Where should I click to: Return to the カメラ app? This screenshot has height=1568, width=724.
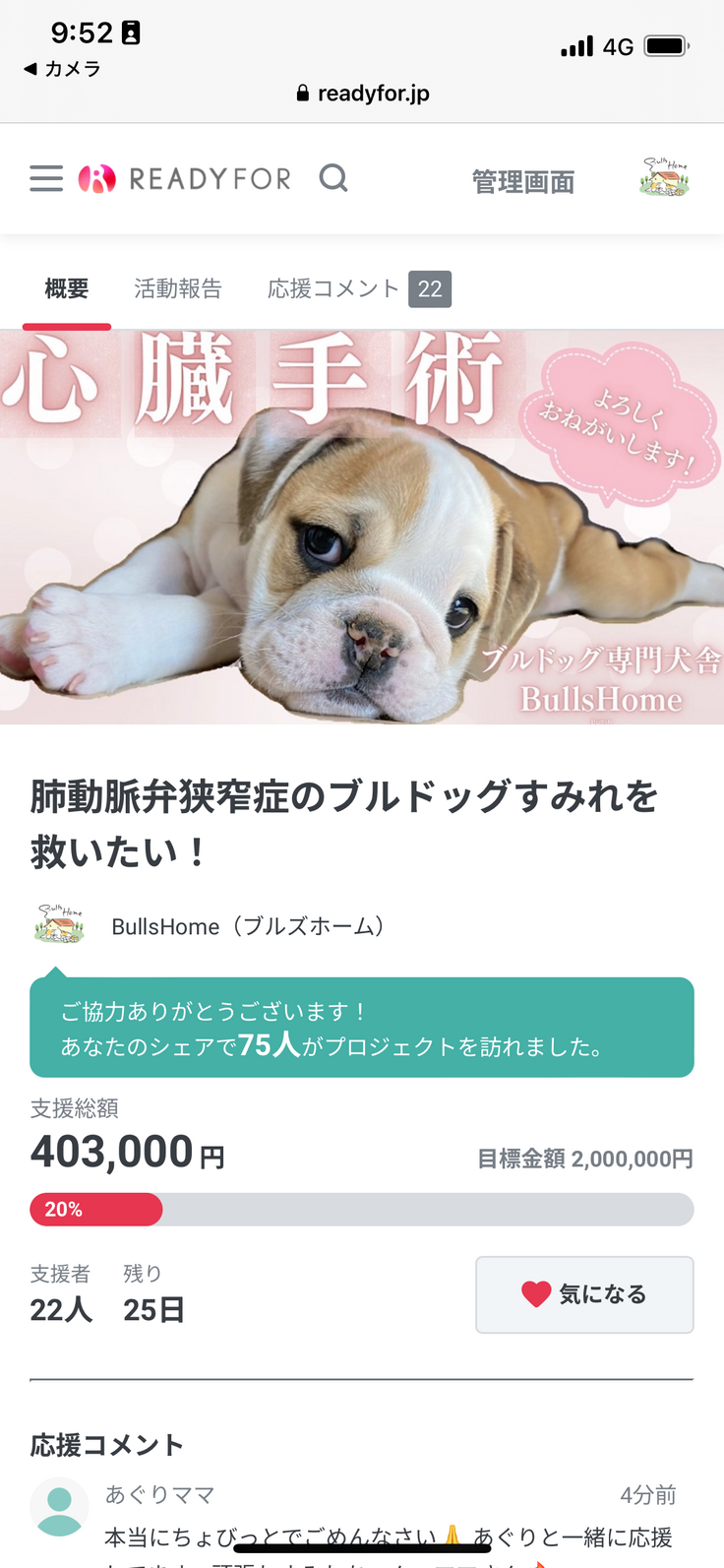click(x=62, y=69)
